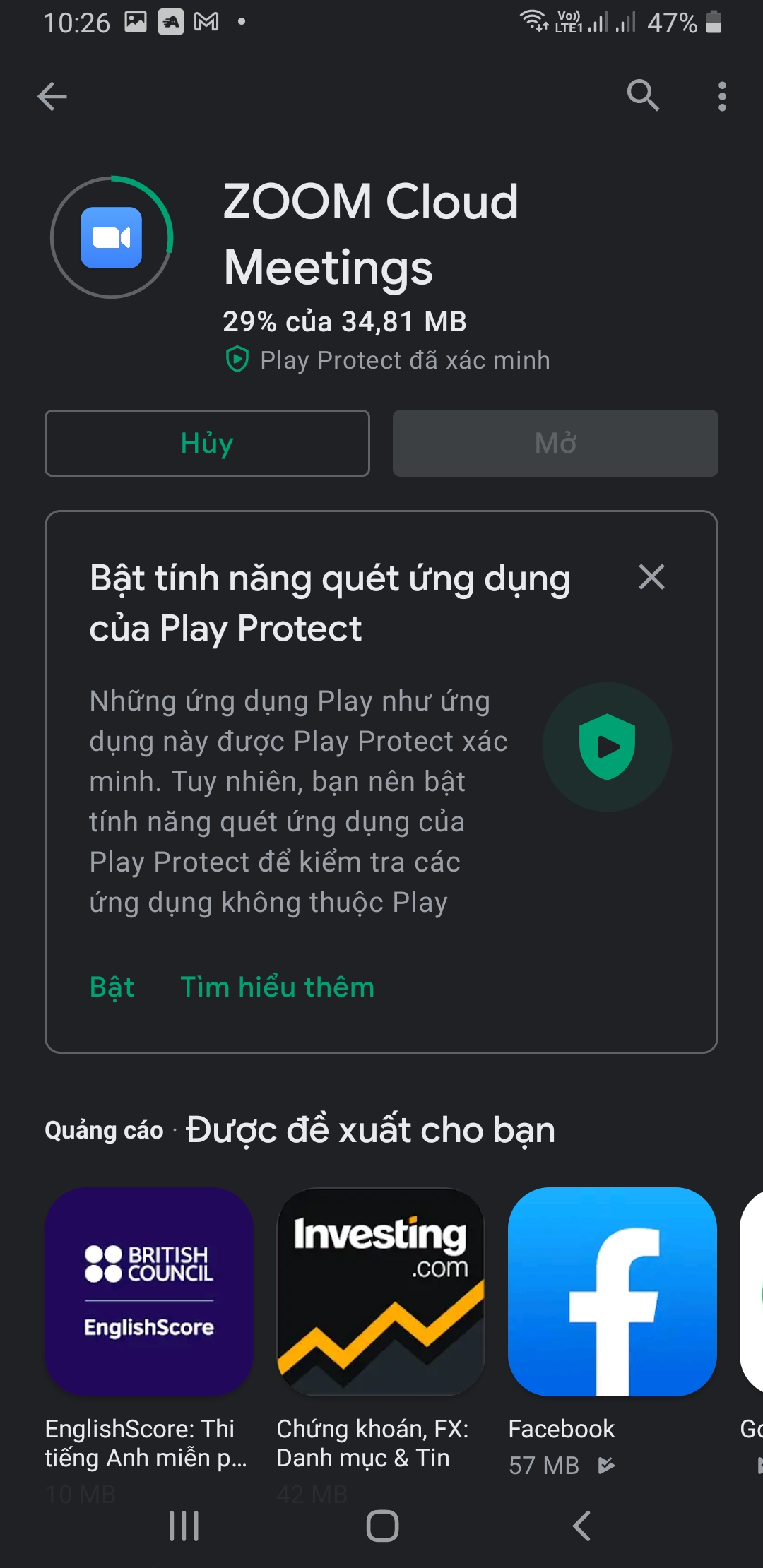This screenshot has width=763, height=1568.
Task: Dismiss the Play Protect banner
Action: coord(651,577)
